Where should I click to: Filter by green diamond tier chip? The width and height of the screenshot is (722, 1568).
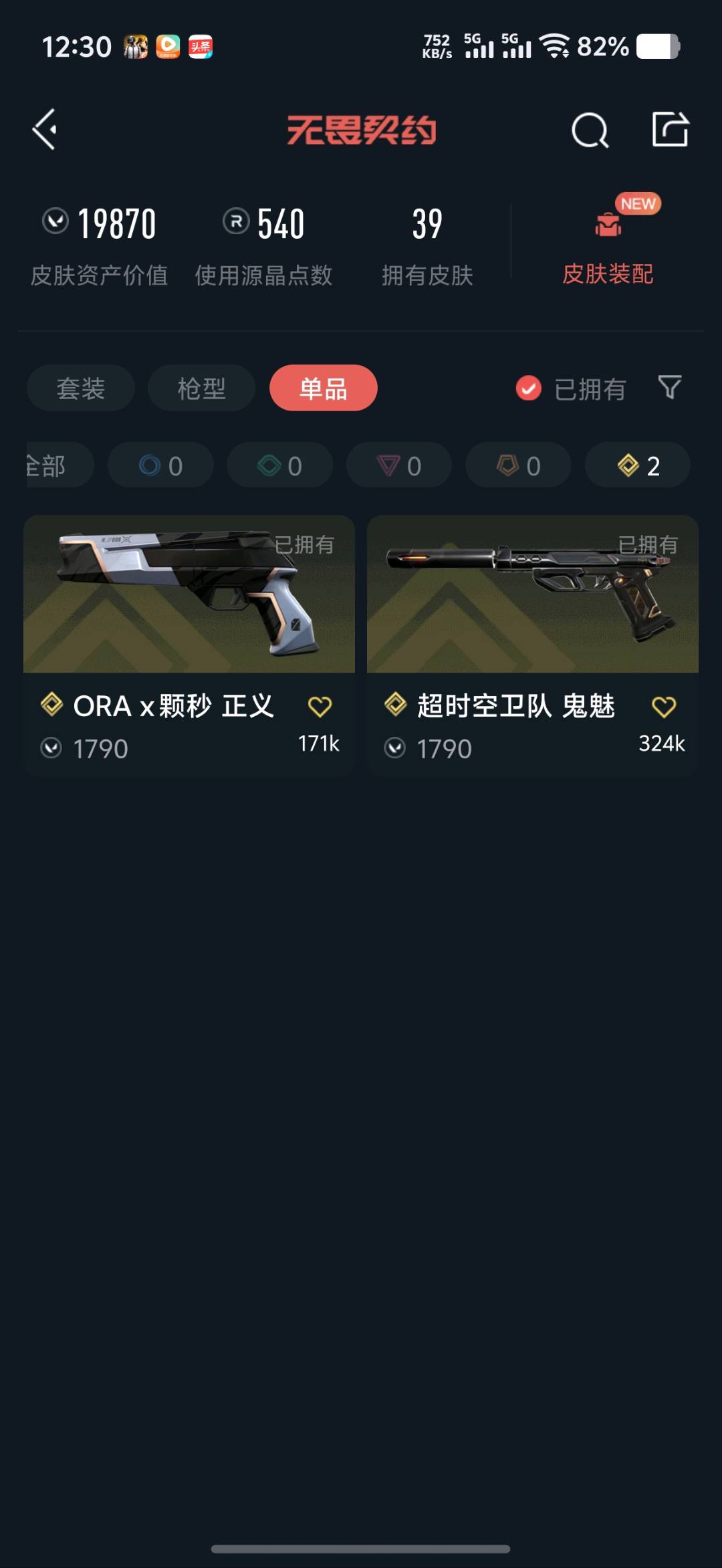point(279,465)
